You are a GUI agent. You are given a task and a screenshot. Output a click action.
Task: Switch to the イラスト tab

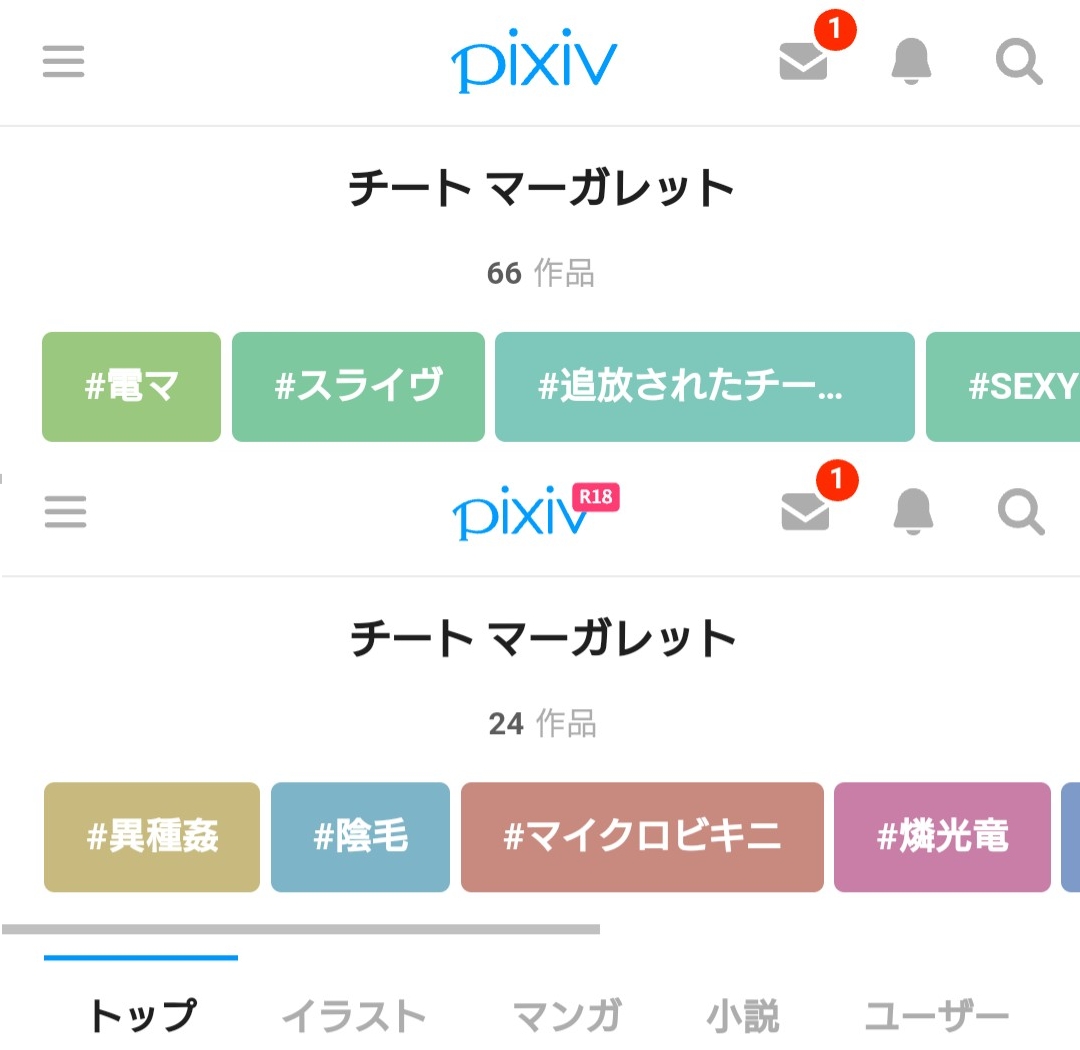(x=354, y=1016)
